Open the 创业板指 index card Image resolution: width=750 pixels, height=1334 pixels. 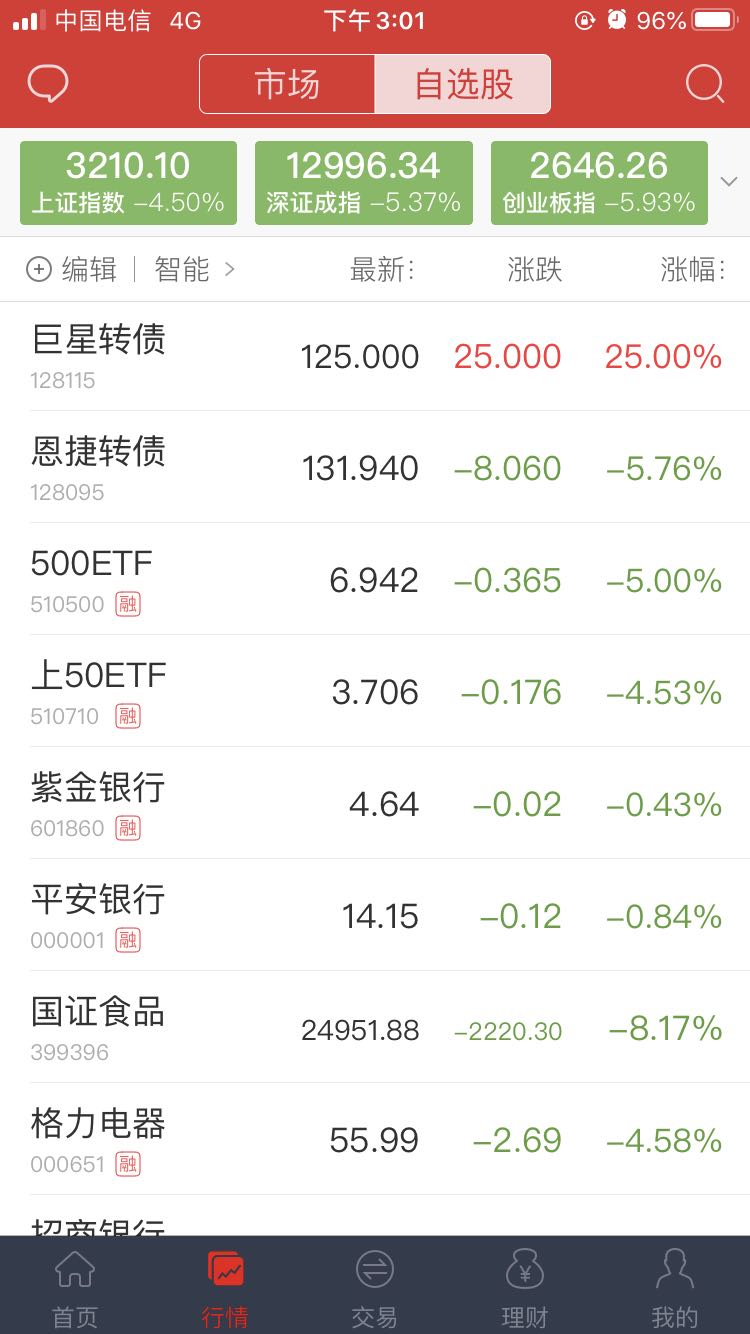tap(599, 183)
